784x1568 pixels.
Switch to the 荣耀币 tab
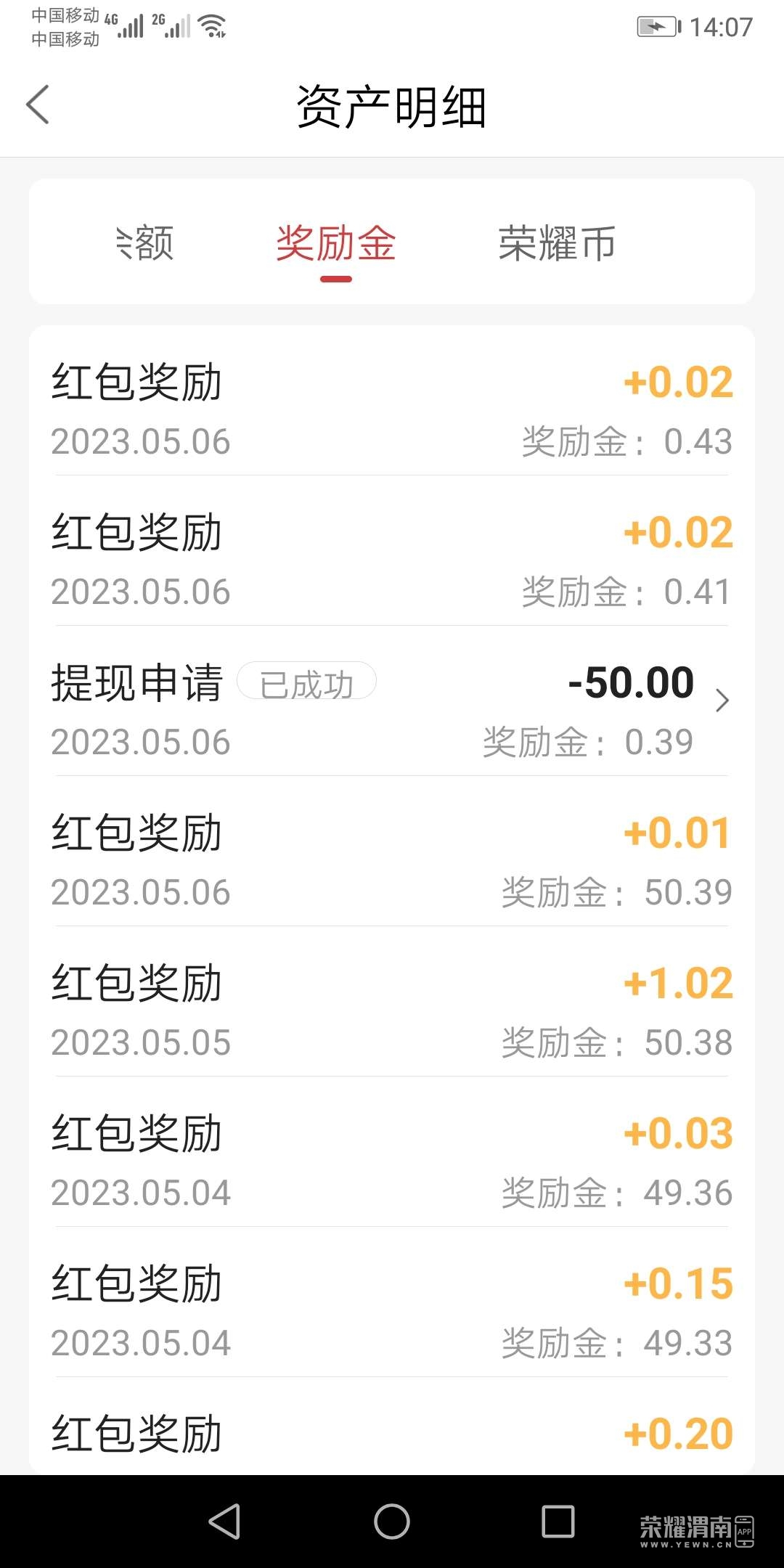point(557,242)
